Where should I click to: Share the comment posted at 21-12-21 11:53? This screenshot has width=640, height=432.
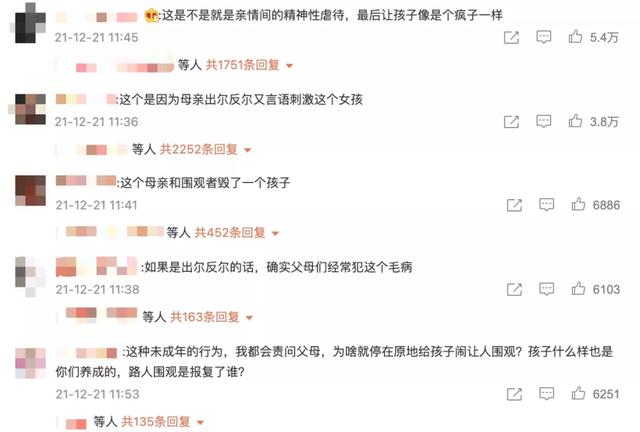click(513, 394)
